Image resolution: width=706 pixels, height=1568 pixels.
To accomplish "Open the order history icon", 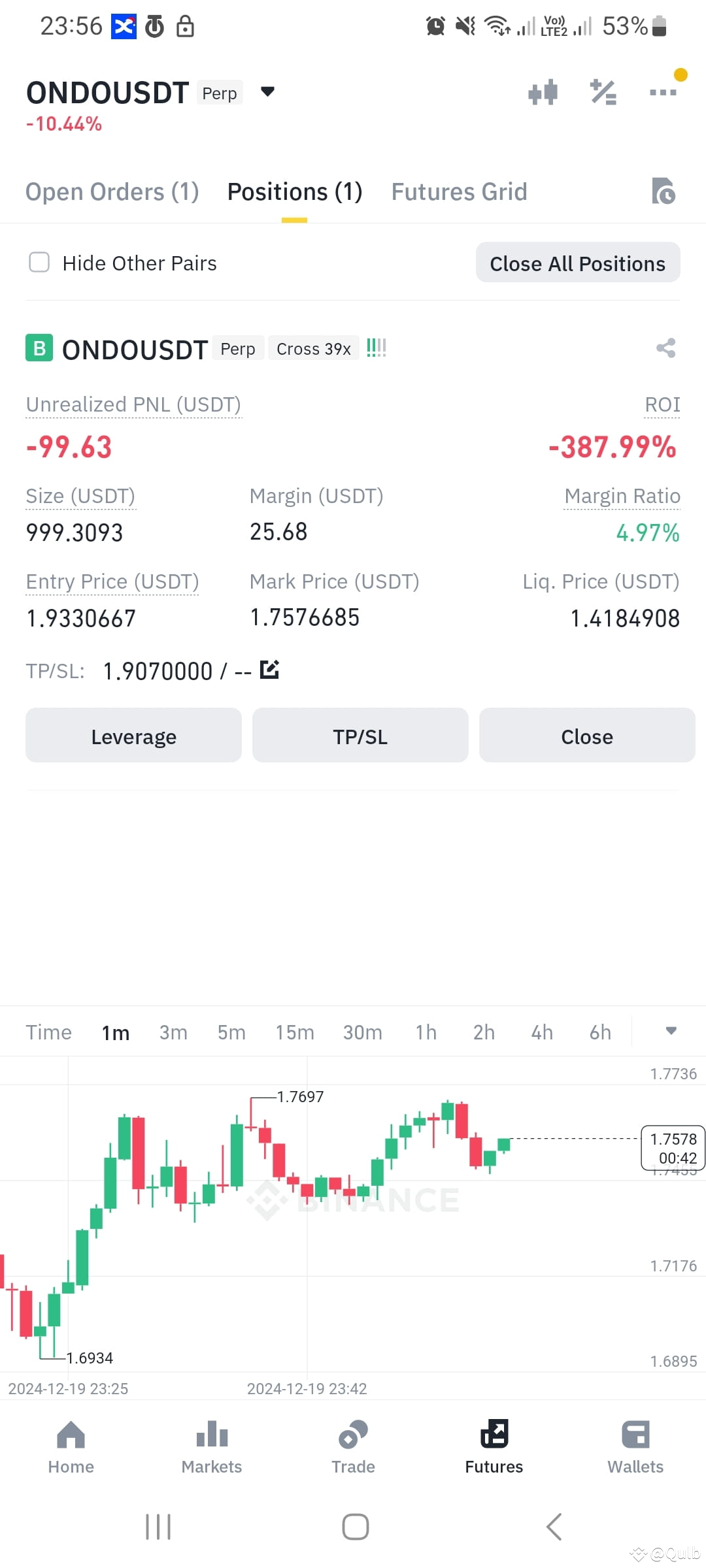I will click(x=663, y=191).
